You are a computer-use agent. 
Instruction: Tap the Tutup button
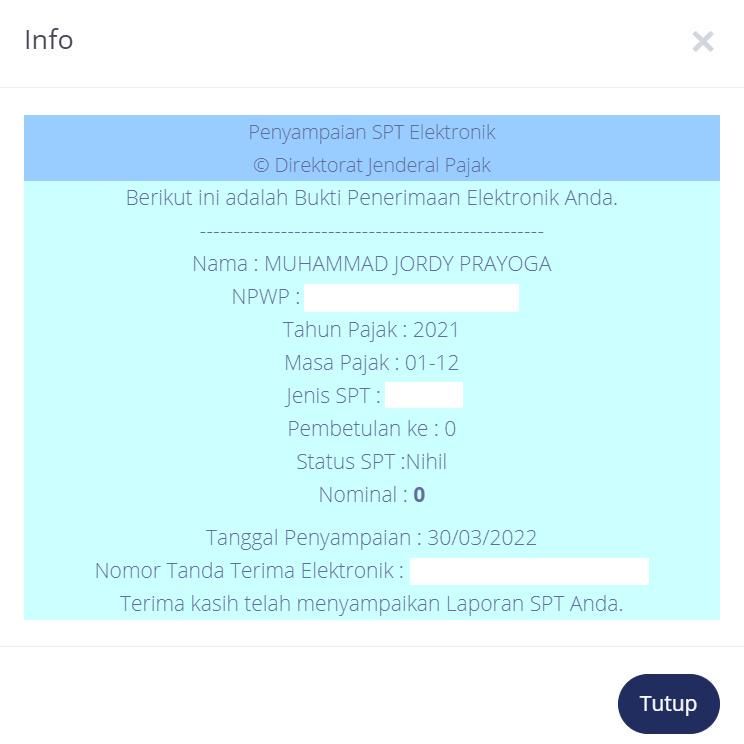(668, 703)
